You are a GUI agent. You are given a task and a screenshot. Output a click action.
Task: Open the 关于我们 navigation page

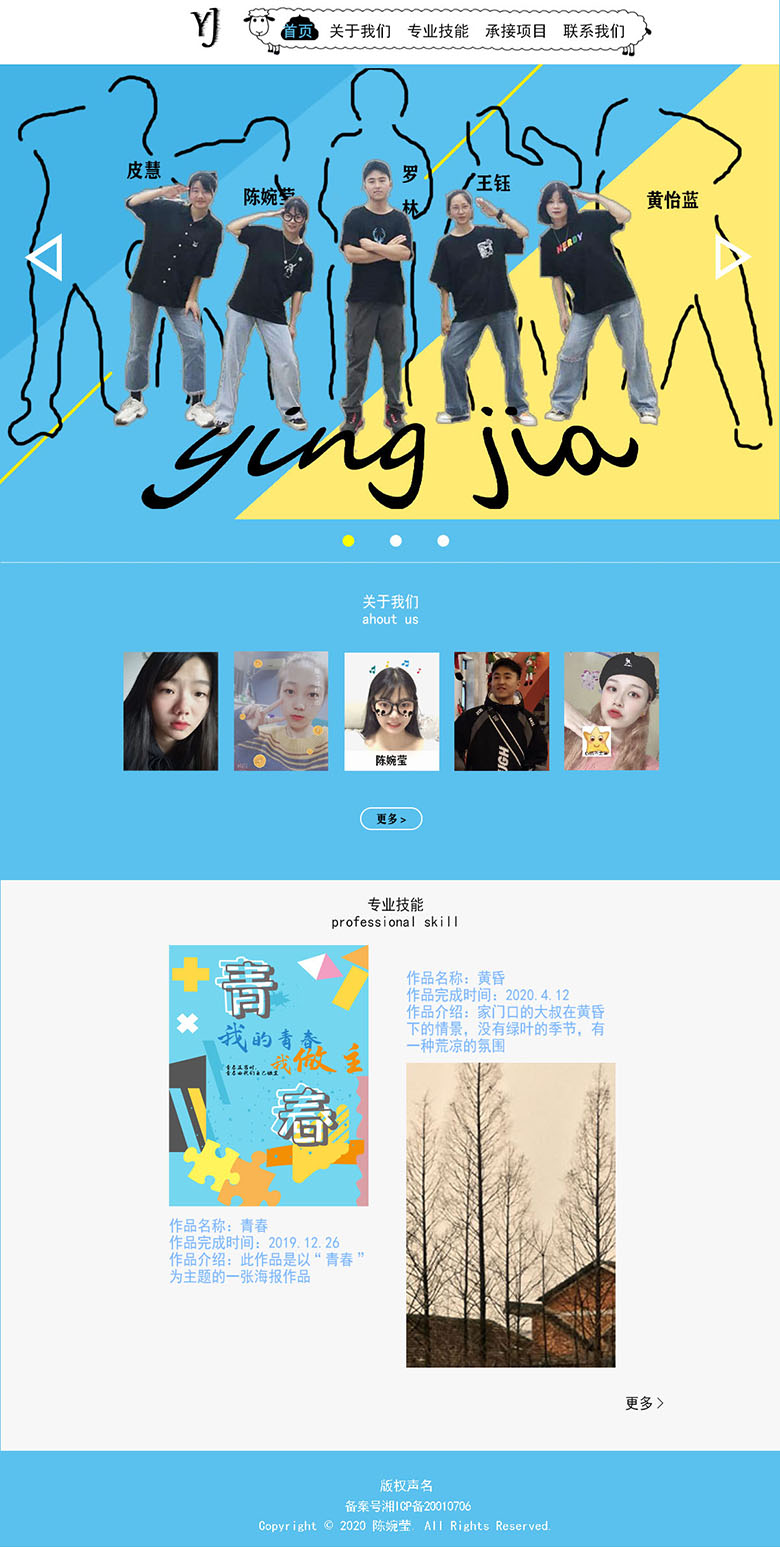360,31
